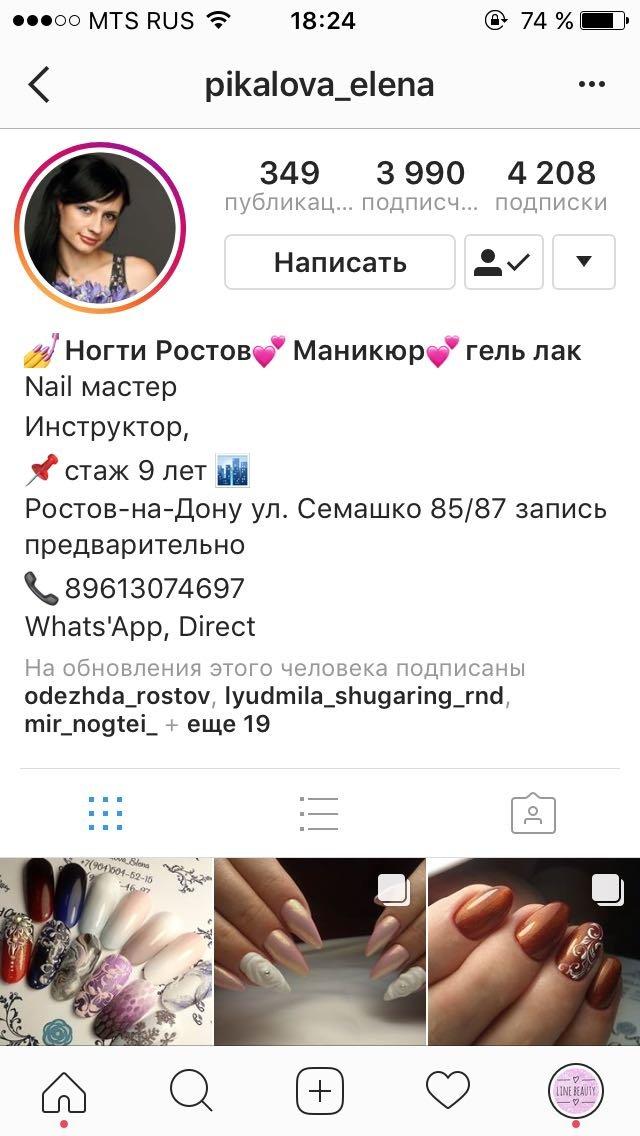
Task: Open the Search tab in bottom bar
Action: [x=191, y=1091]
